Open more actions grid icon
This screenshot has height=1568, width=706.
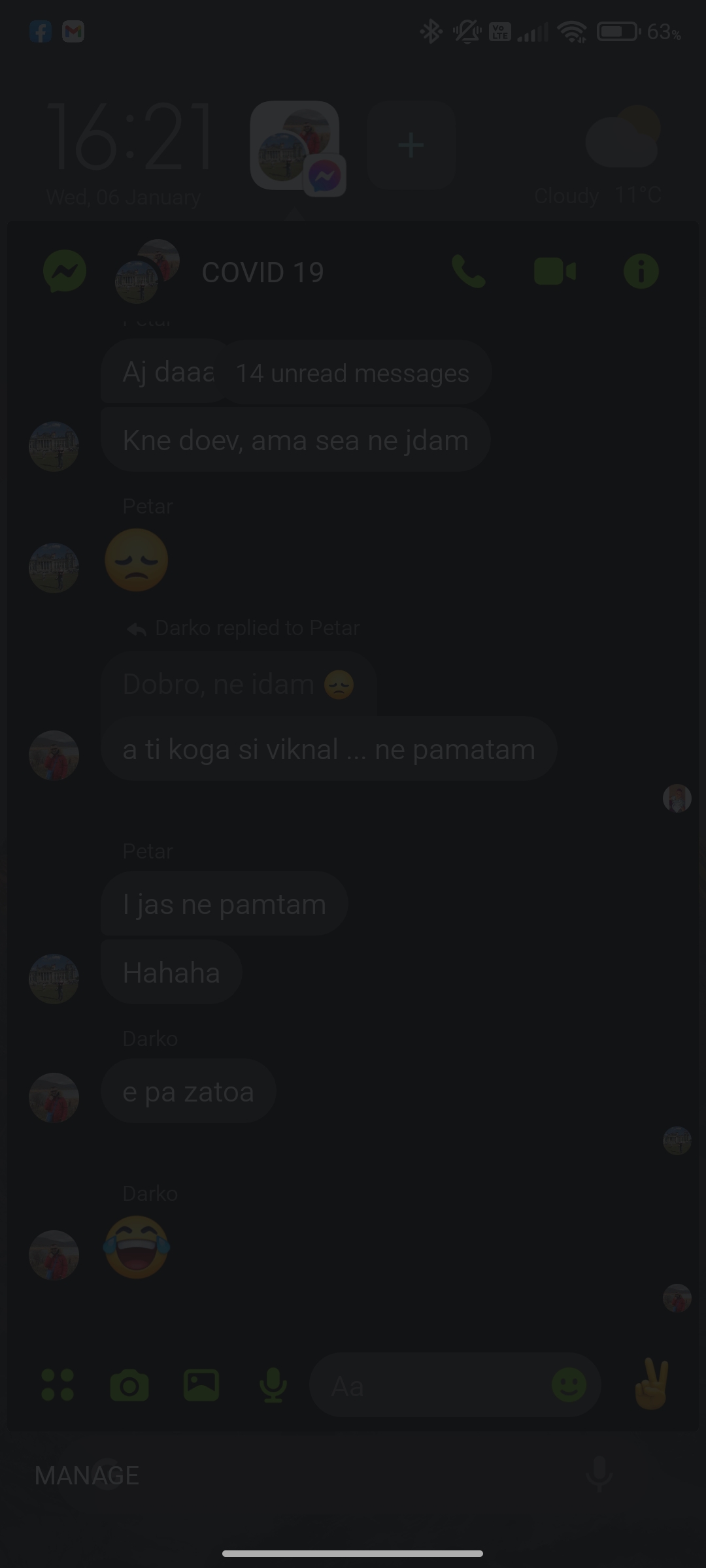click(x=58, y=1385)
